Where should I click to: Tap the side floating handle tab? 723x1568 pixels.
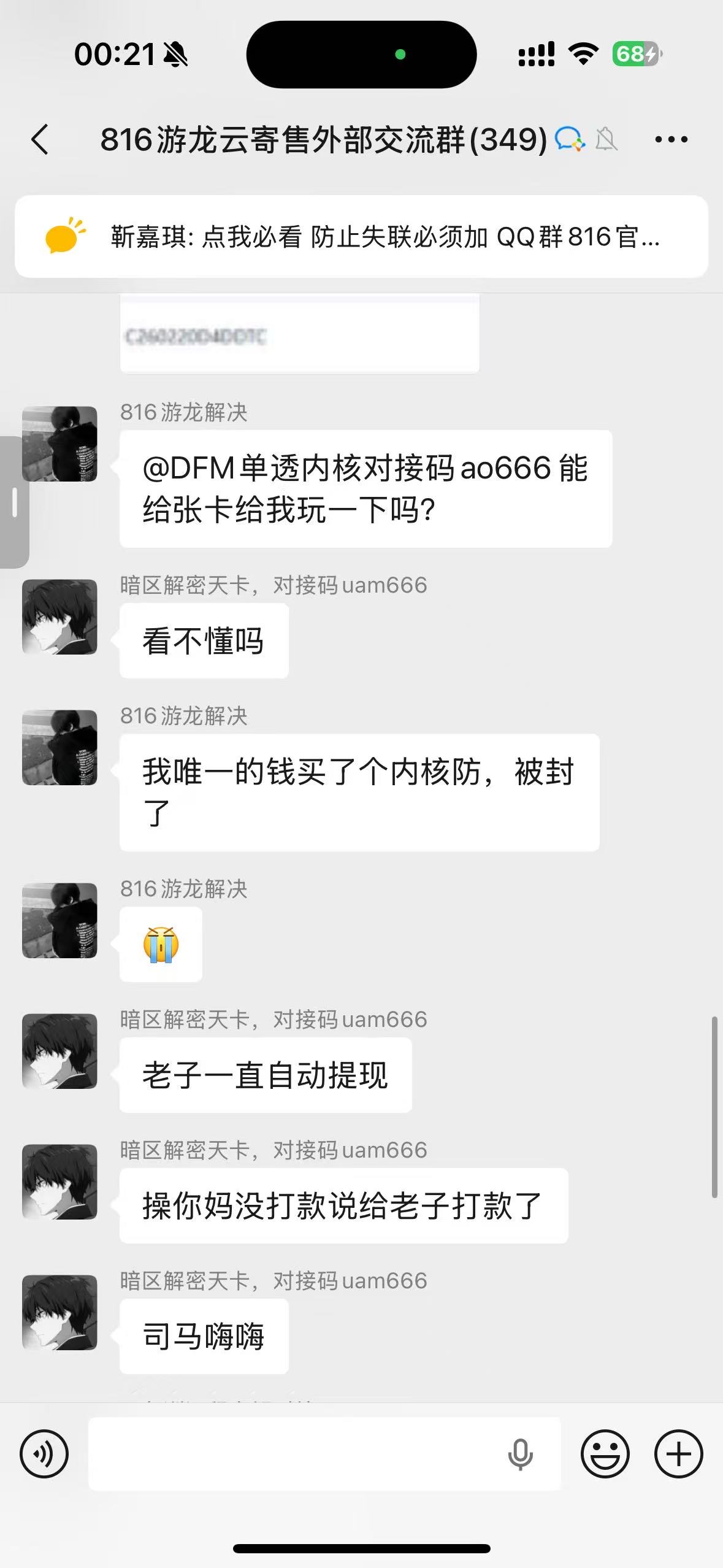tap(13, 502)
